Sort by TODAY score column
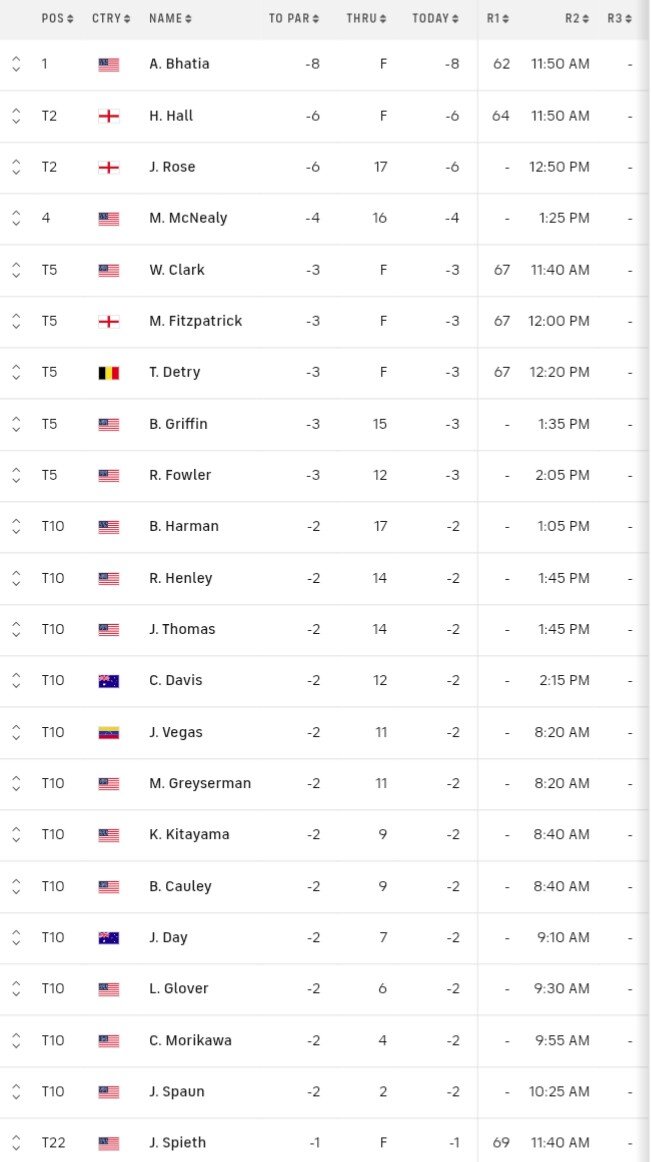 click(x=435, y=19)
